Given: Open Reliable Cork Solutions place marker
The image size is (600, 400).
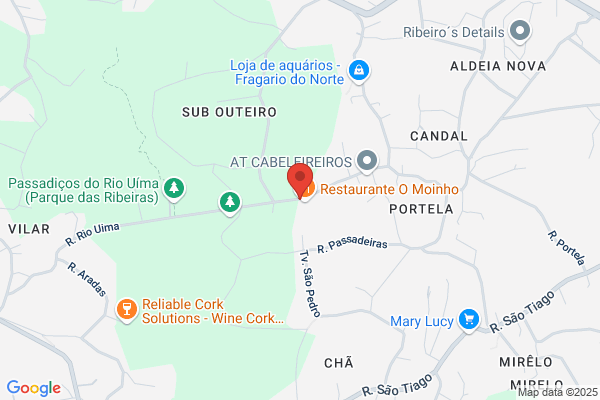Looking at the screenshot, I should (127, 310).
